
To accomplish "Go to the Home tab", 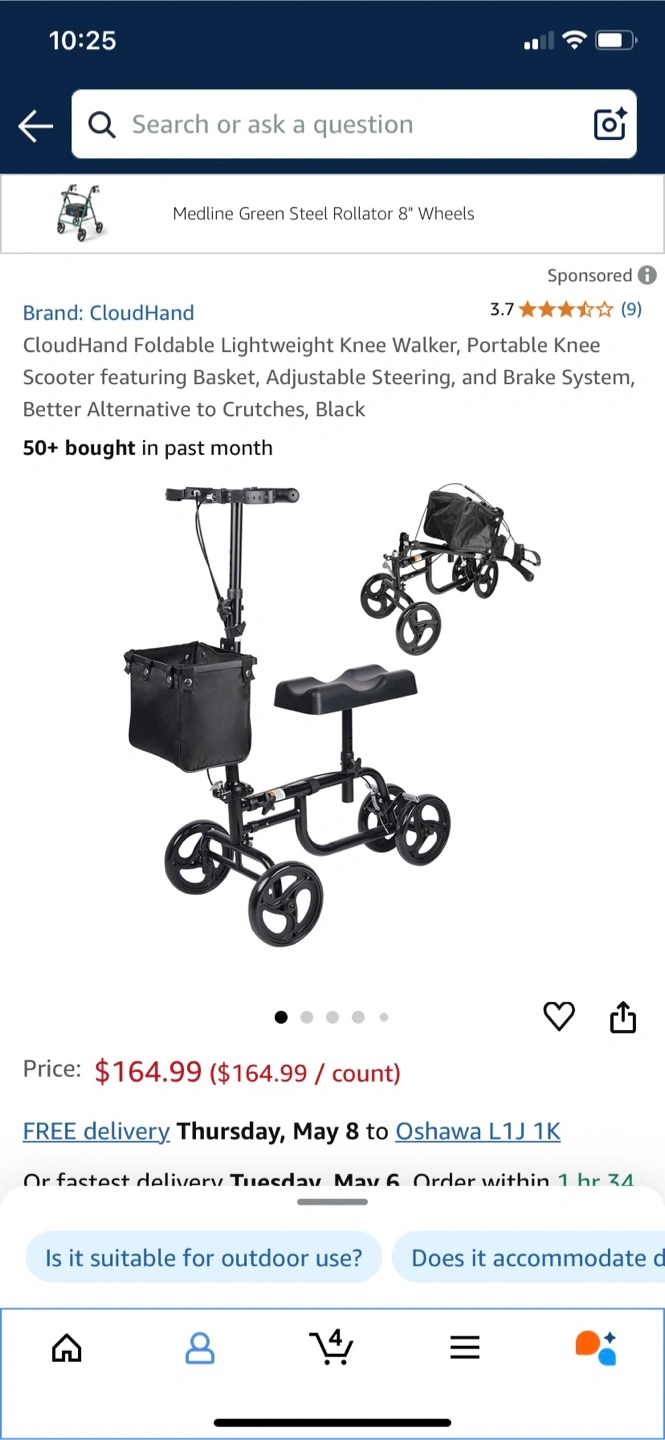I will tap(66, 1348).
